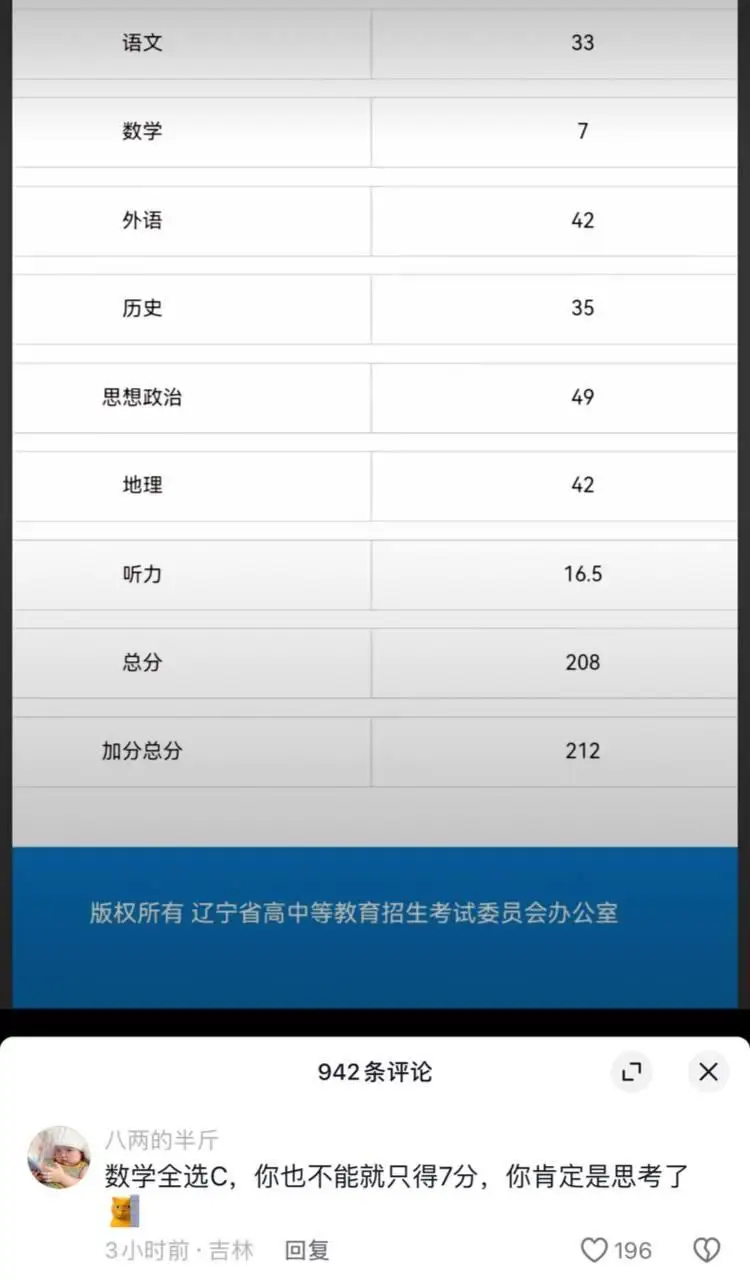Viewport: 750px width, 1280px height.
Task: Dislike the comment by 八两的半斤
Action: [x=707, y=1250]
